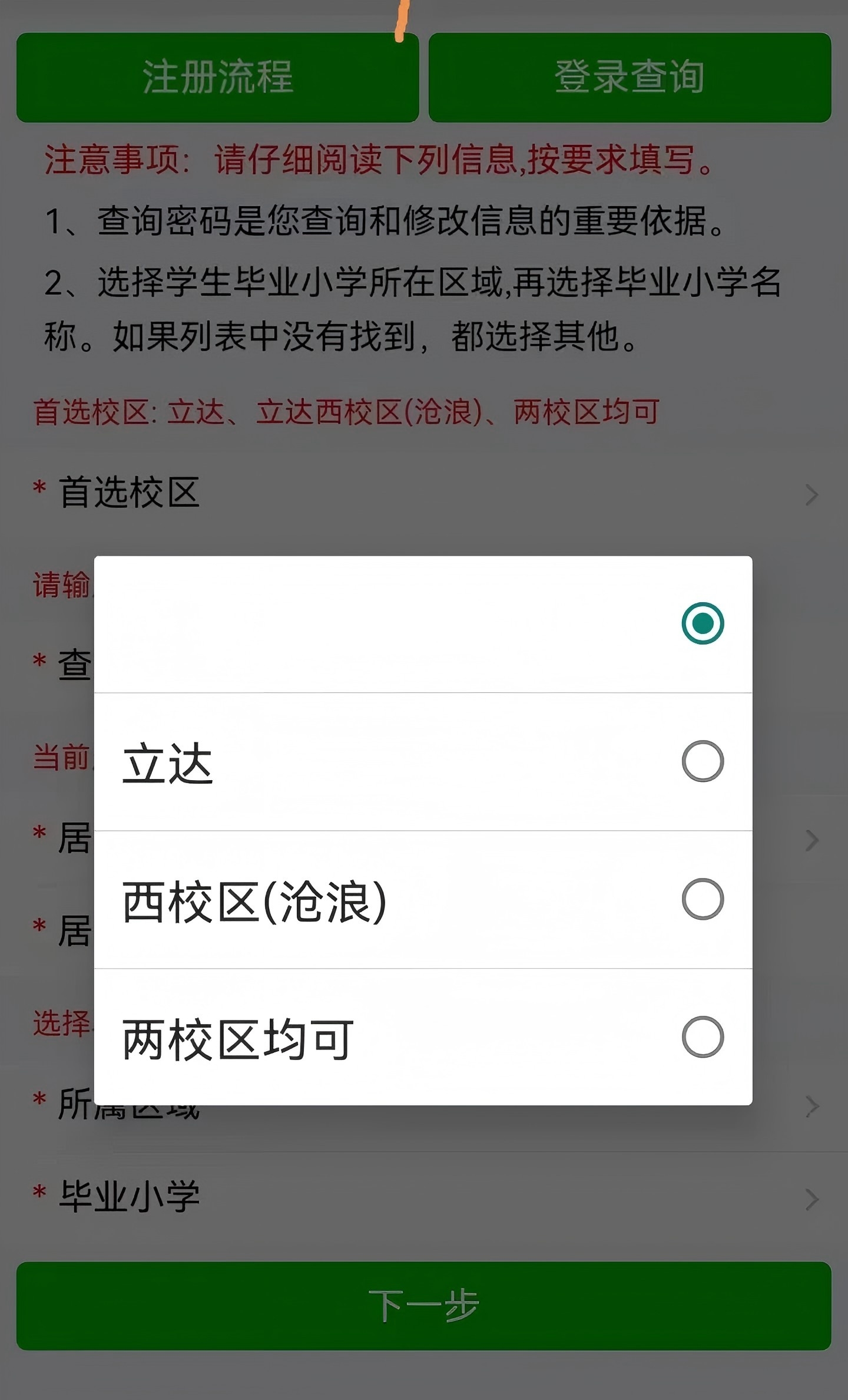The height and width of the screenshot is (1400, 848).
Task: Select the blank first option
Action: tap(423, 623)
